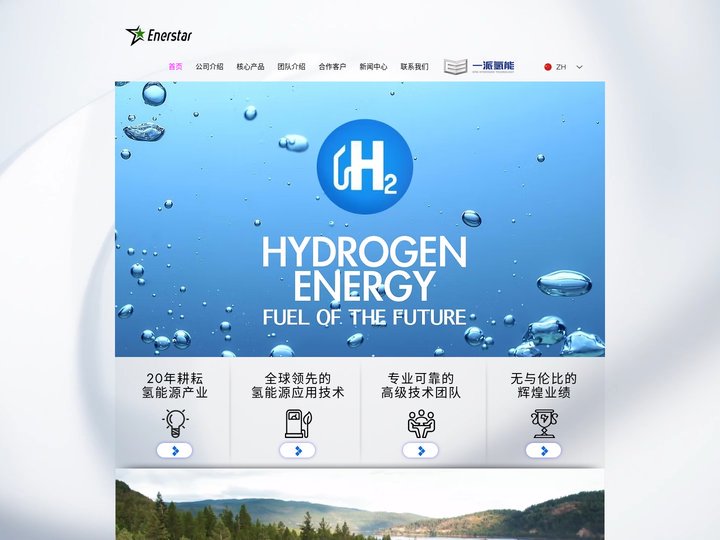Screen dimensions: 720x540
Task: Open the 合作客户 section
Action: click(332, 67)
